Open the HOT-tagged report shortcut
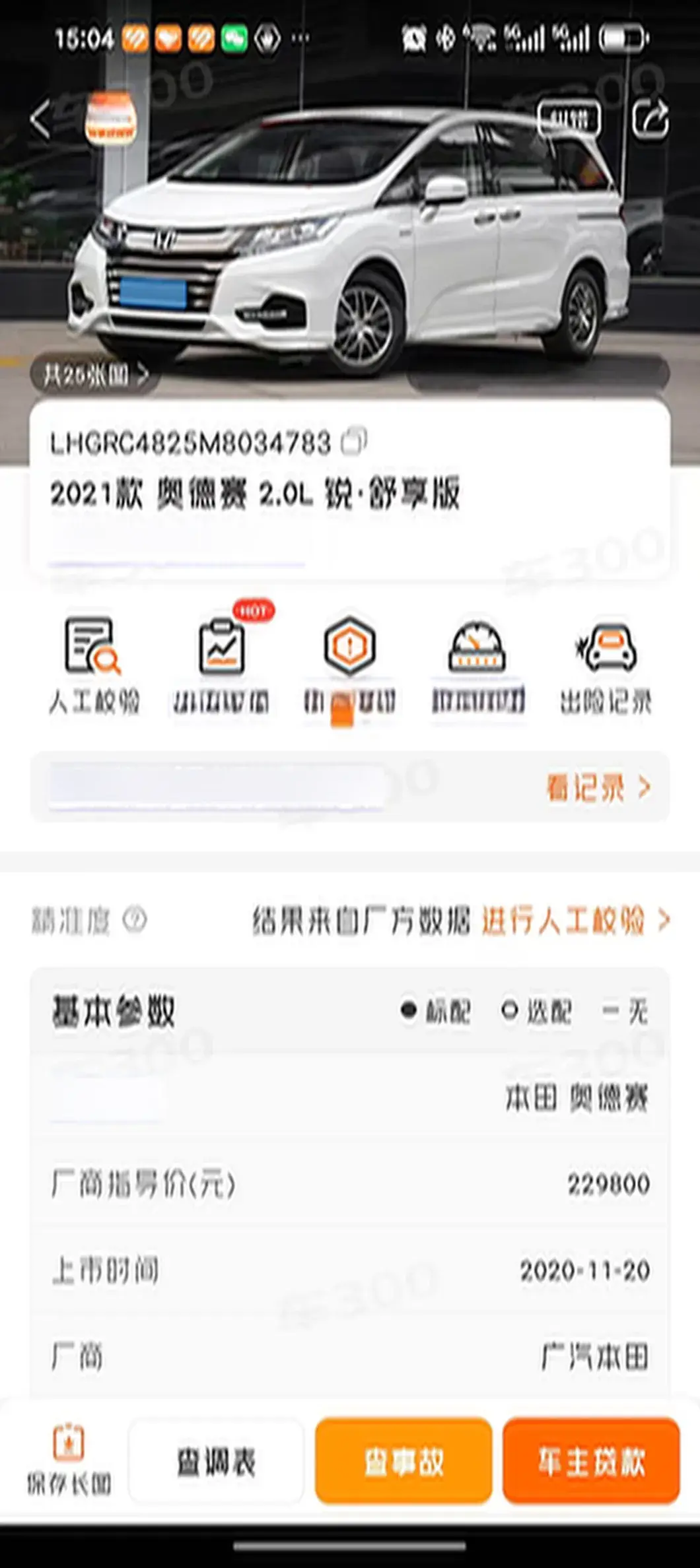Screen dimensions: 700x1568 point(221,665)
